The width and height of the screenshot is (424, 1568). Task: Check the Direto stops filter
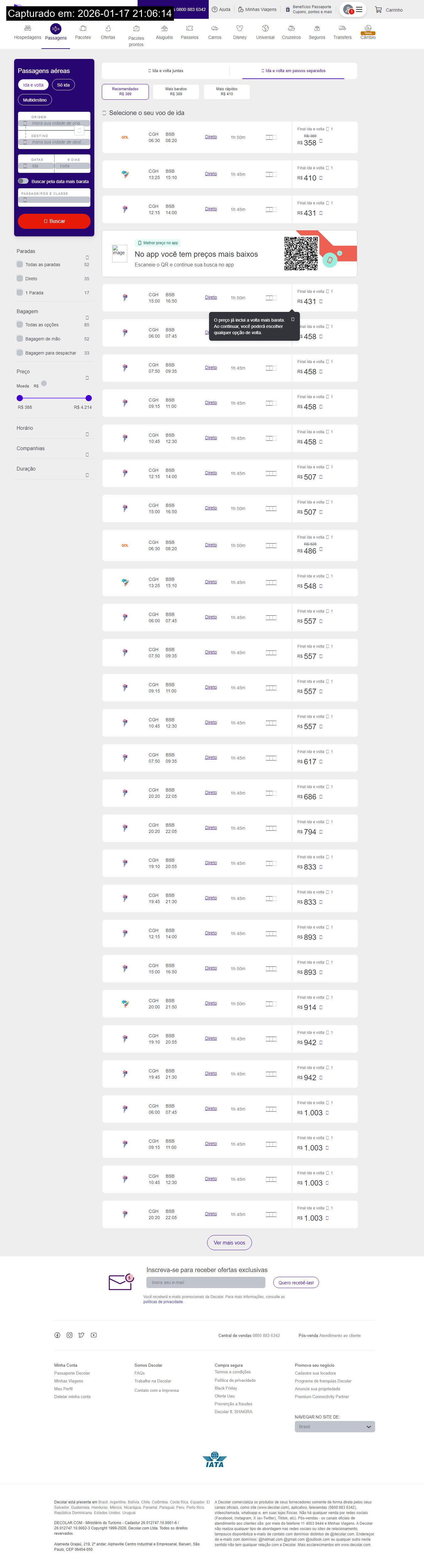[x=20, y=279]
